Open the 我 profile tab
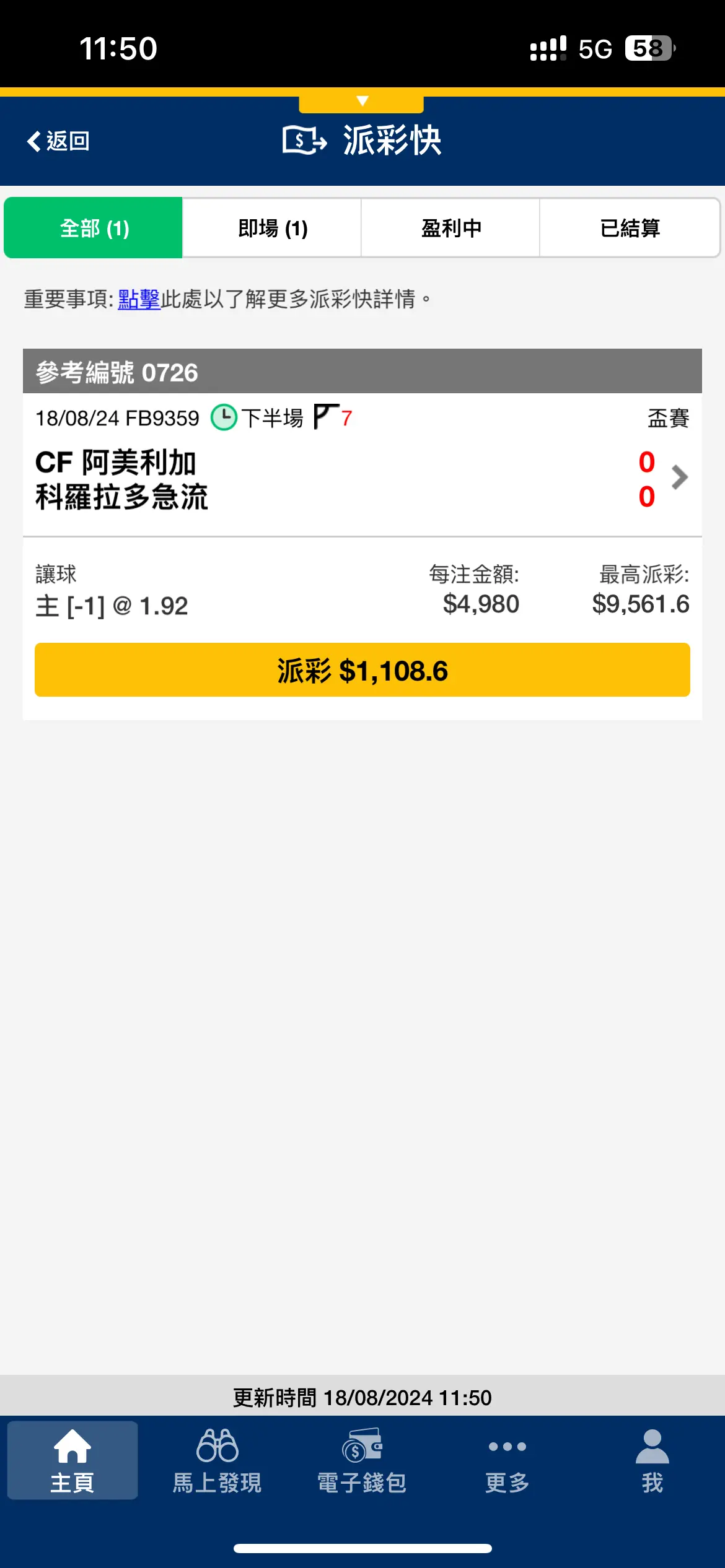The image size is (725, 1568). click(x=652, y=1460)
